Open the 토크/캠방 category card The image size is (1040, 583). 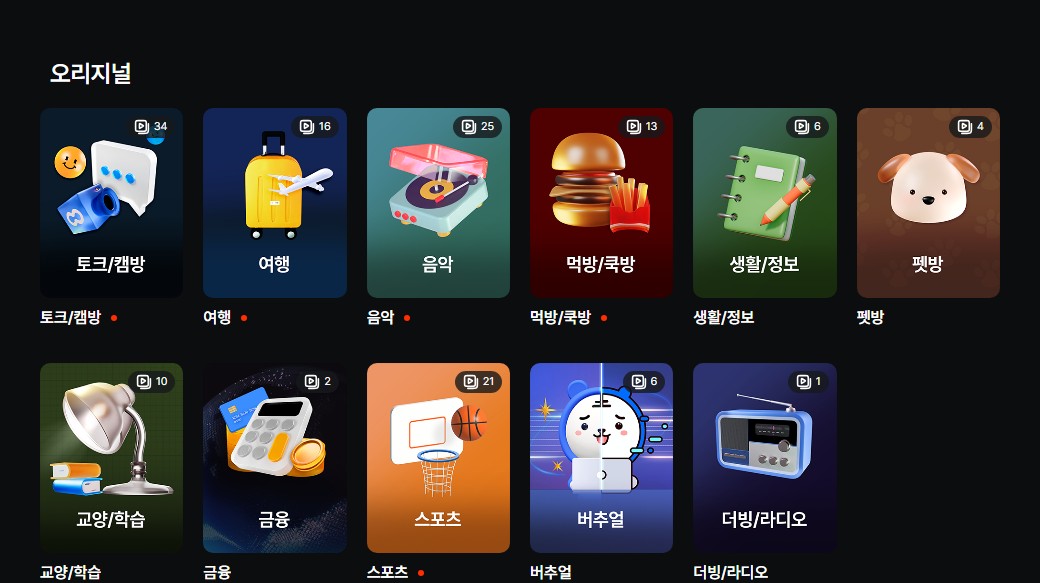111,203
